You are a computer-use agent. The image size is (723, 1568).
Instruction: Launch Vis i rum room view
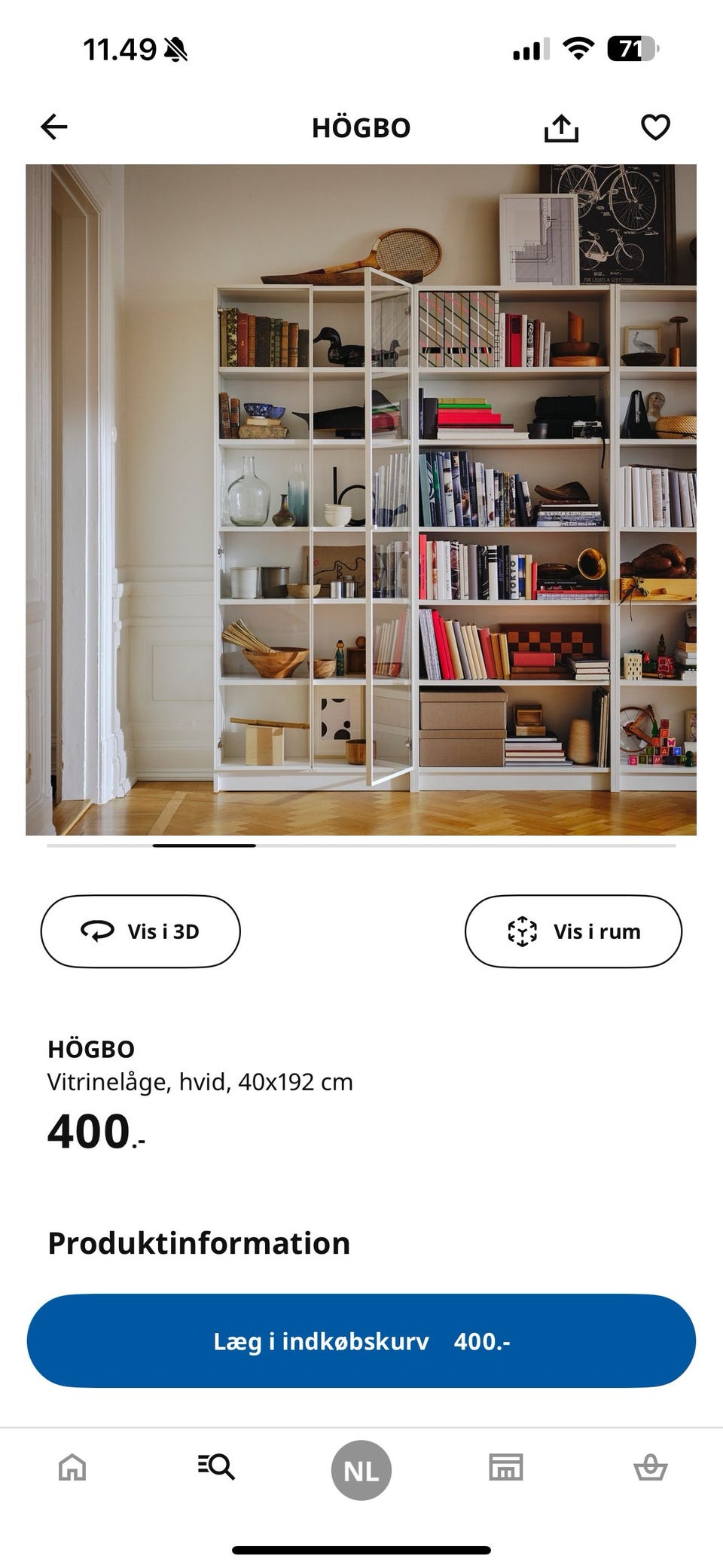coord(574,931)
